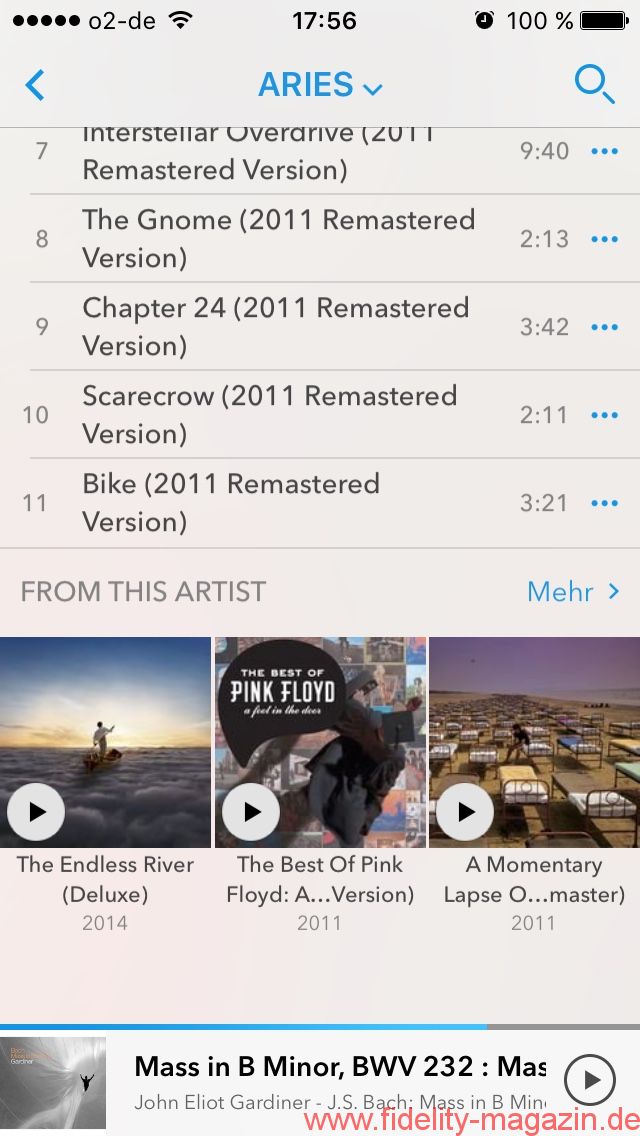Go back with the arrow icon
Image resolution: width=640 pixels, height=1136 pixels.
35,85
